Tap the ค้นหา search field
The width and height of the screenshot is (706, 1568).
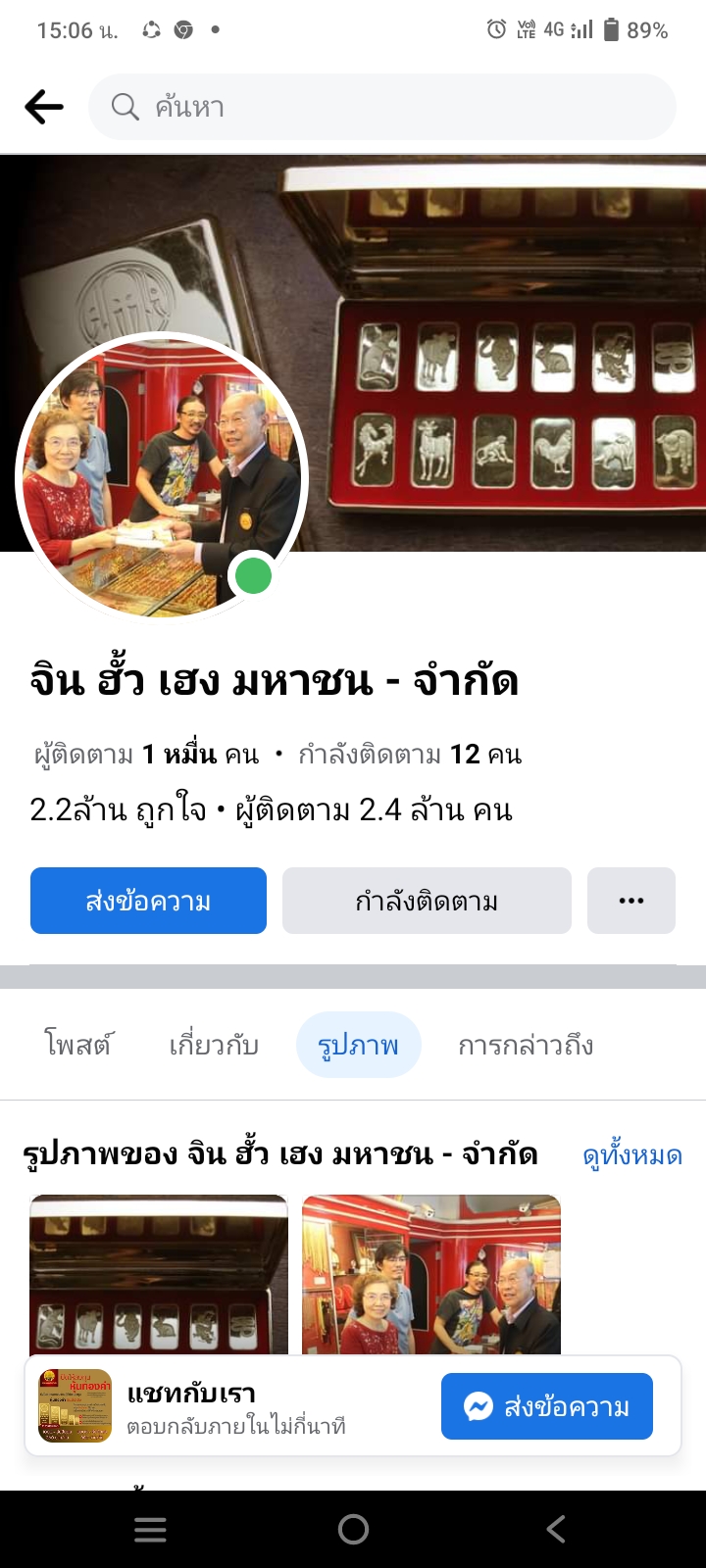[x=382, y=107]
